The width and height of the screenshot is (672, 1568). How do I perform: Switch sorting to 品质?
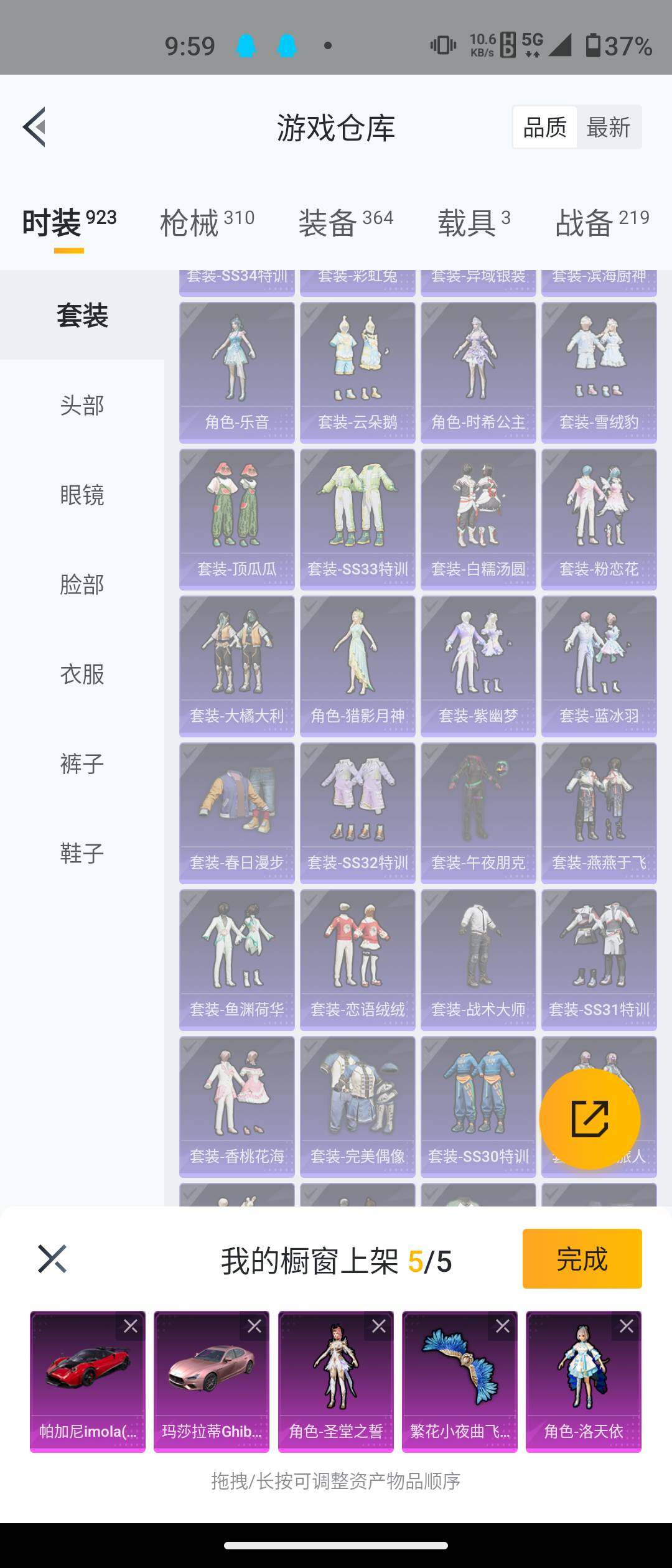click(x=544, y=126)
